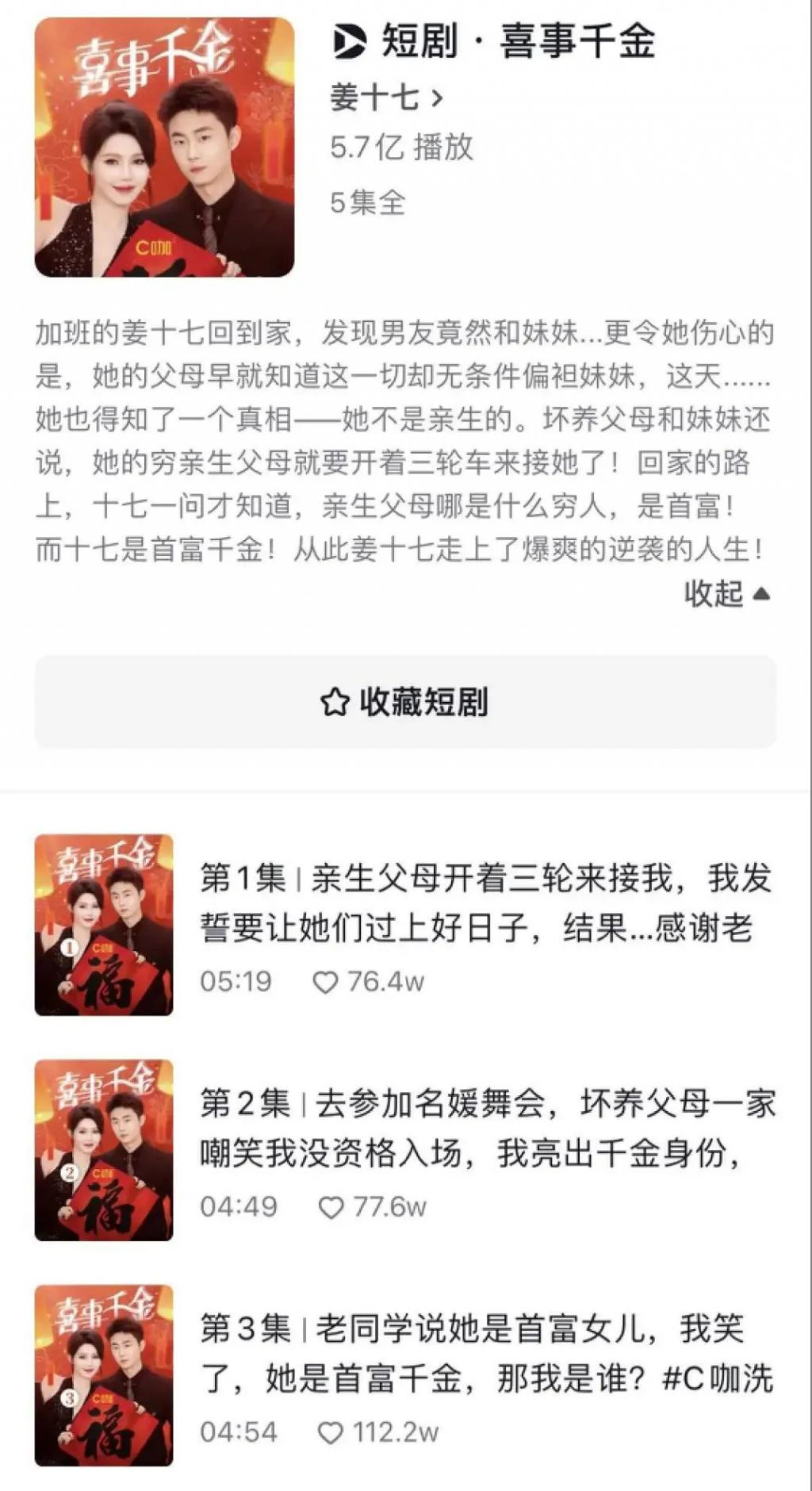Collapse the description with 收起
Viewport: 812px width, 1491px height.
point(726,593)
